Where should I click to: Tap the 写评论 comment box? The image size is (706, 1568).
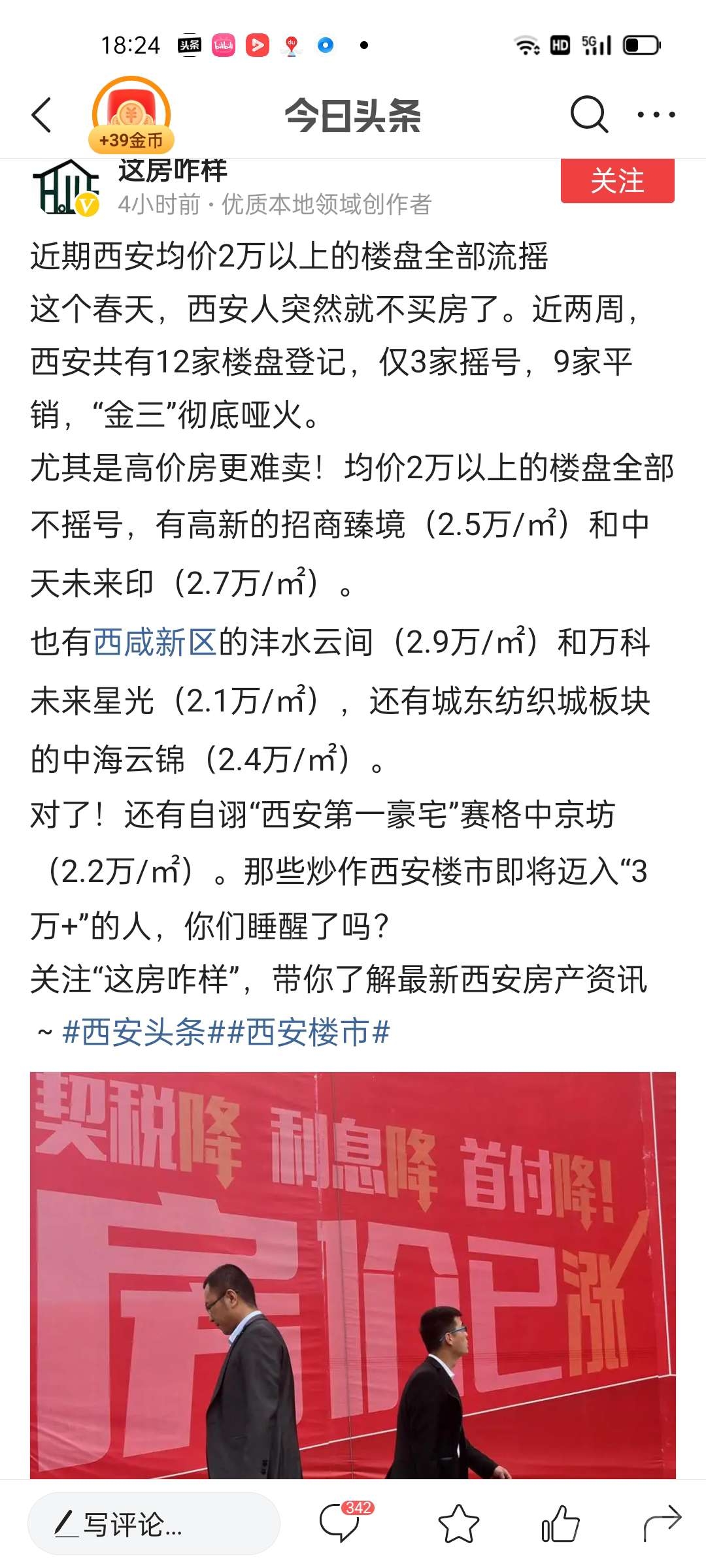154,1525
